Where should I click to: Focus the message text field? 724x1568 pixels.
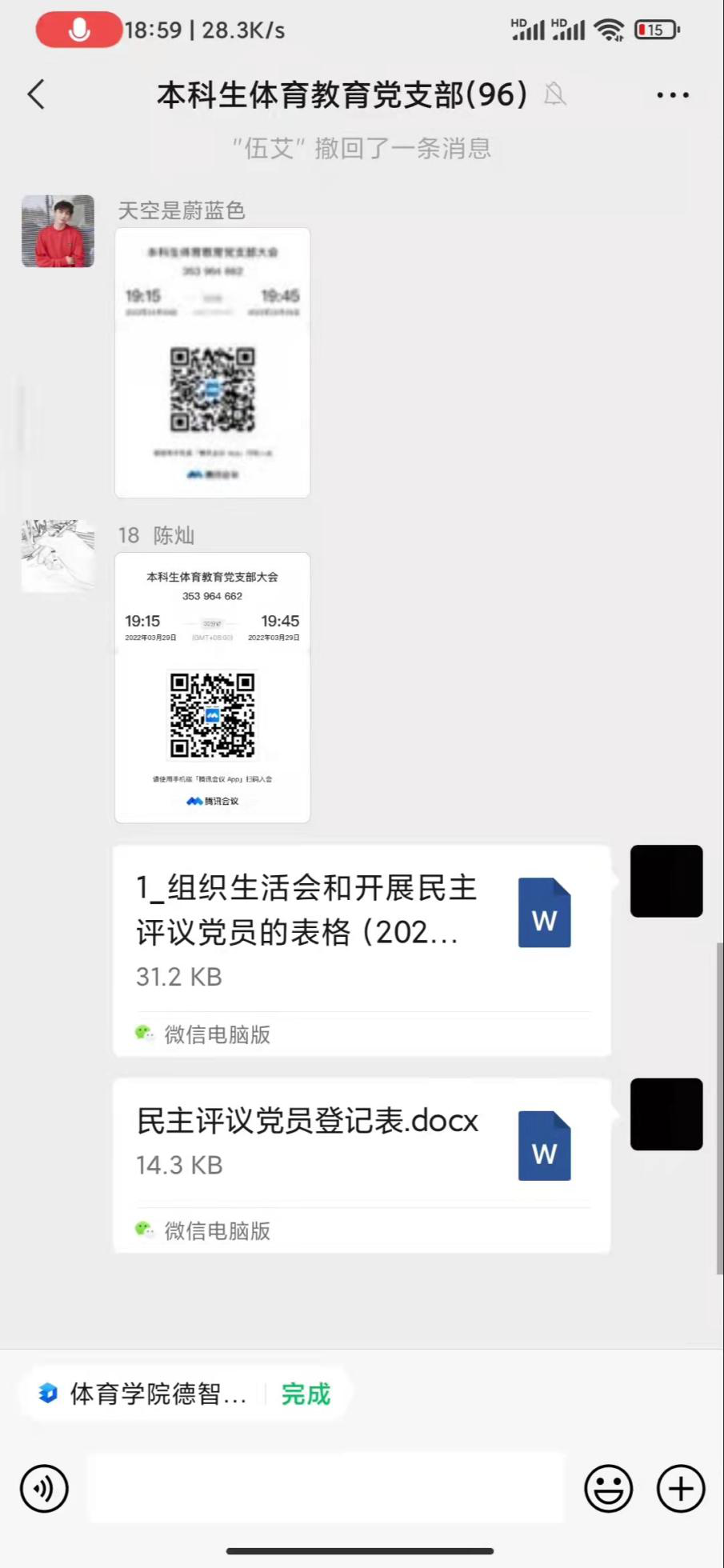(x=325, y=1489)
